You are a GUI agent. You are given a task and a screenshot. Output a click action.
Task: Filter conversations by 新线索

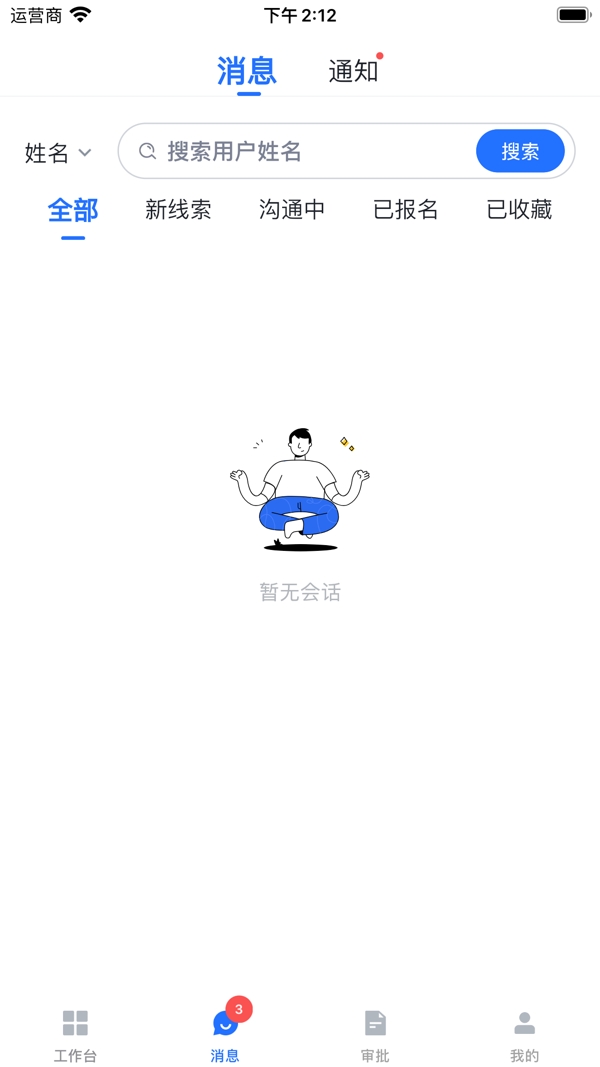point(178,210)
